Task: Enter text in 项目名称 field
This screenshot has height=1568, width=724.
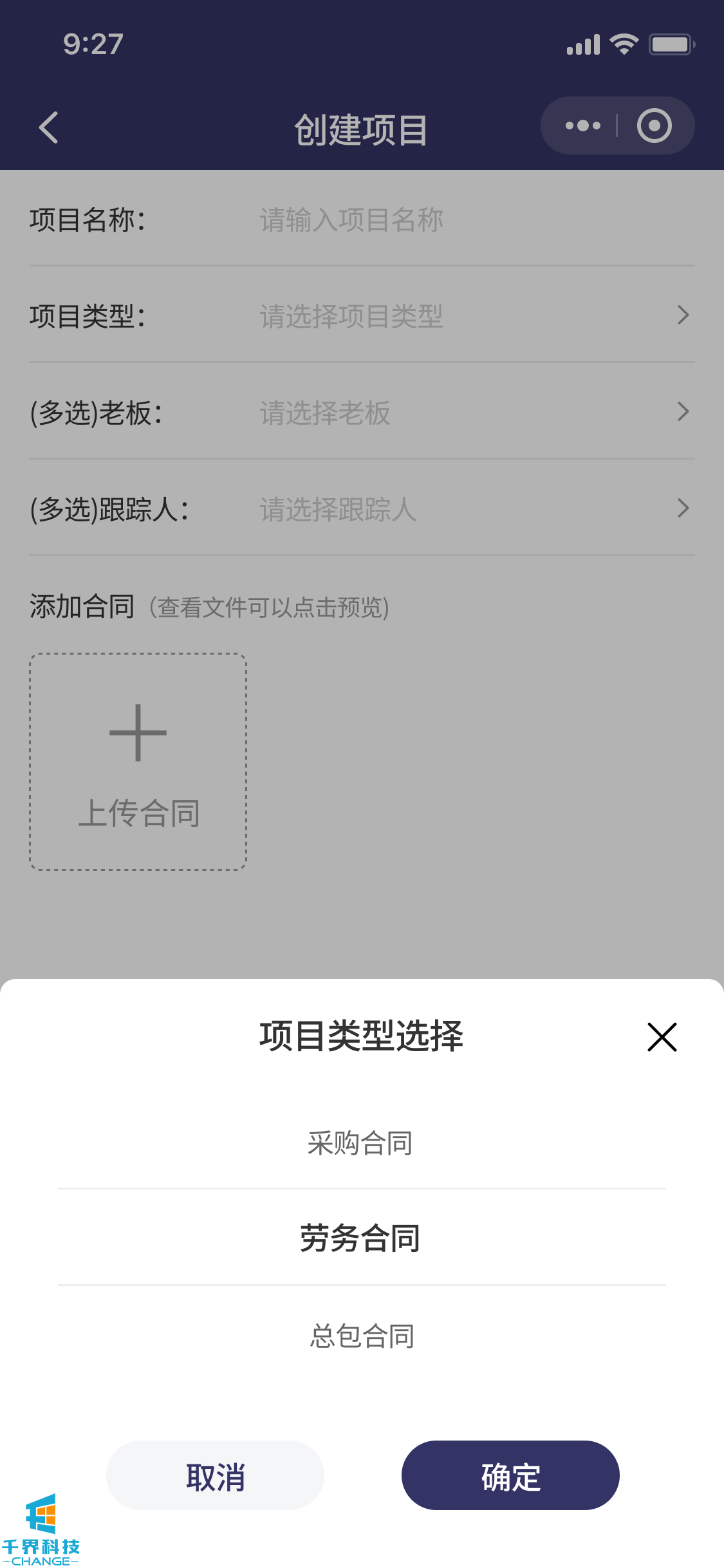Action: [x=450, y=220]
